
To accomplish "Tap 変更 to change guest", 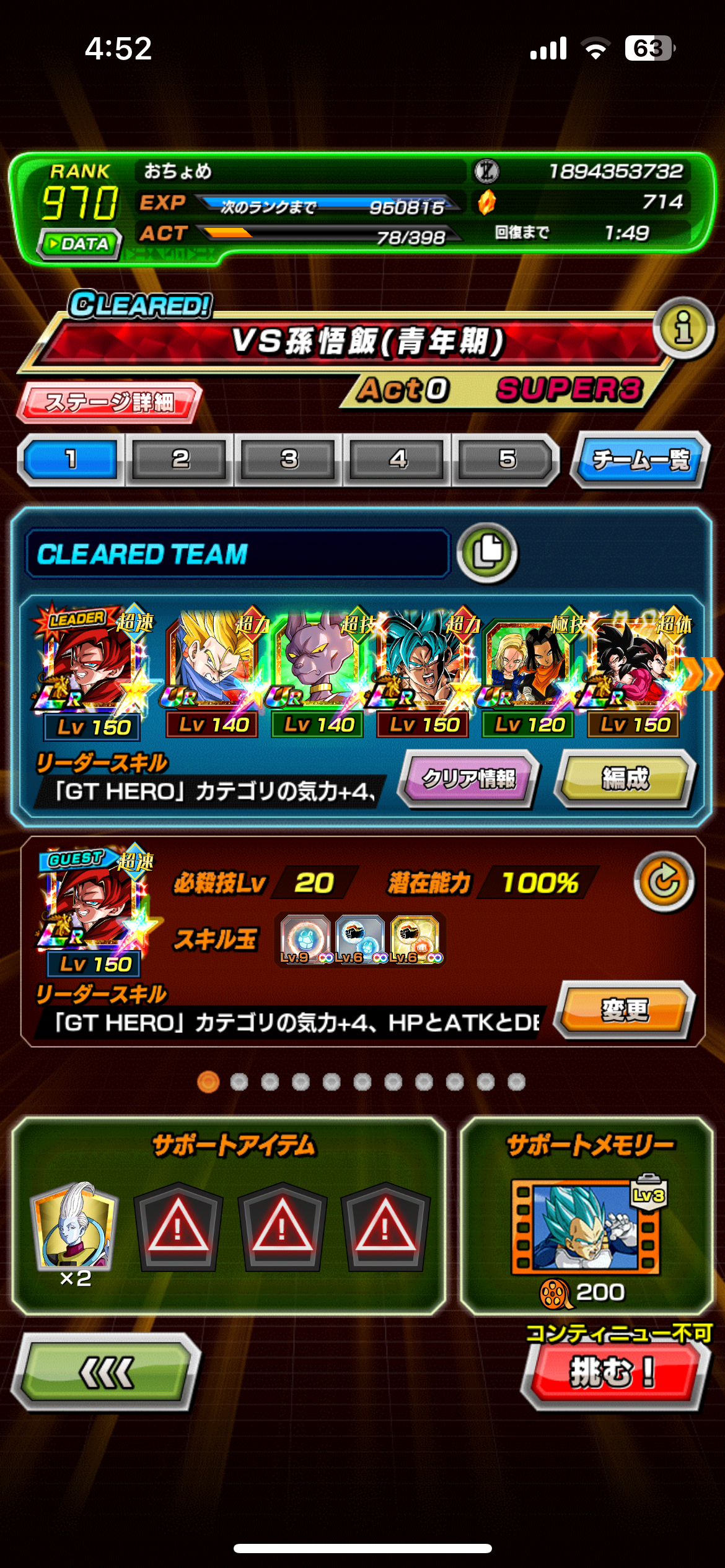I will [x=625, y=1010].
